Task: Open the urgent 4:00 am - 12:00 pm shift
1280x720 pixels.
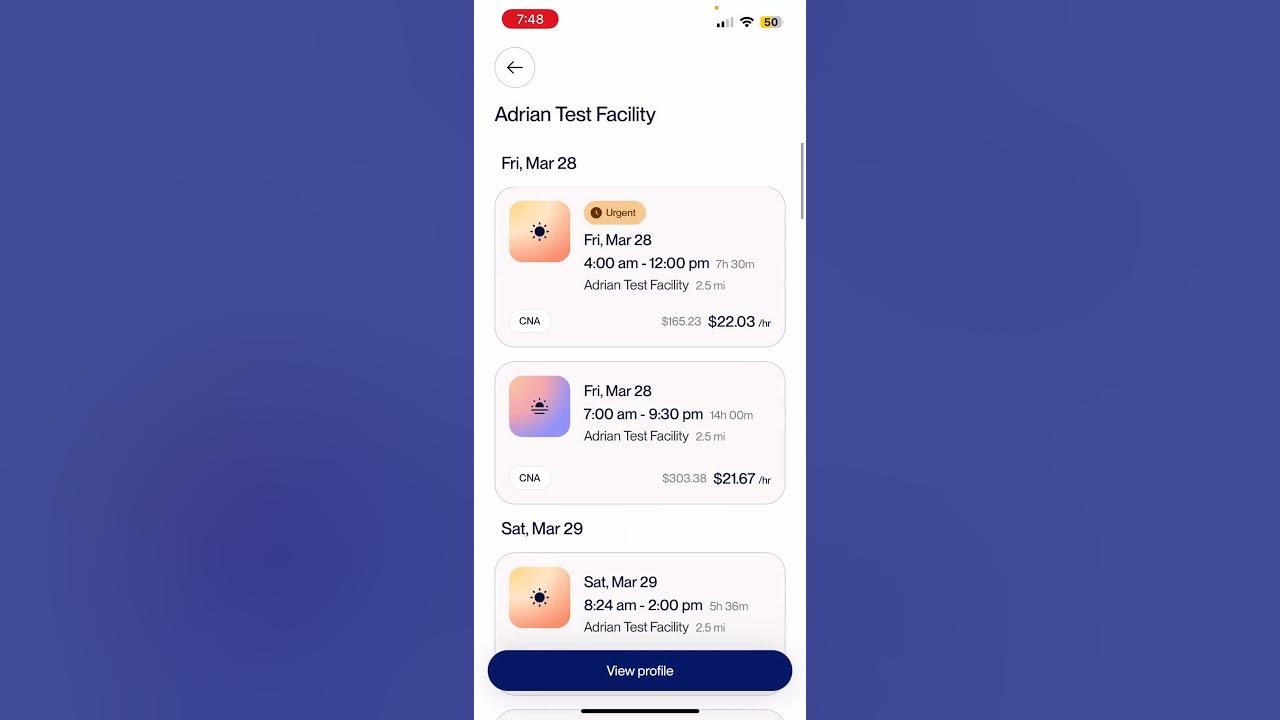Action: pos(640,267)
